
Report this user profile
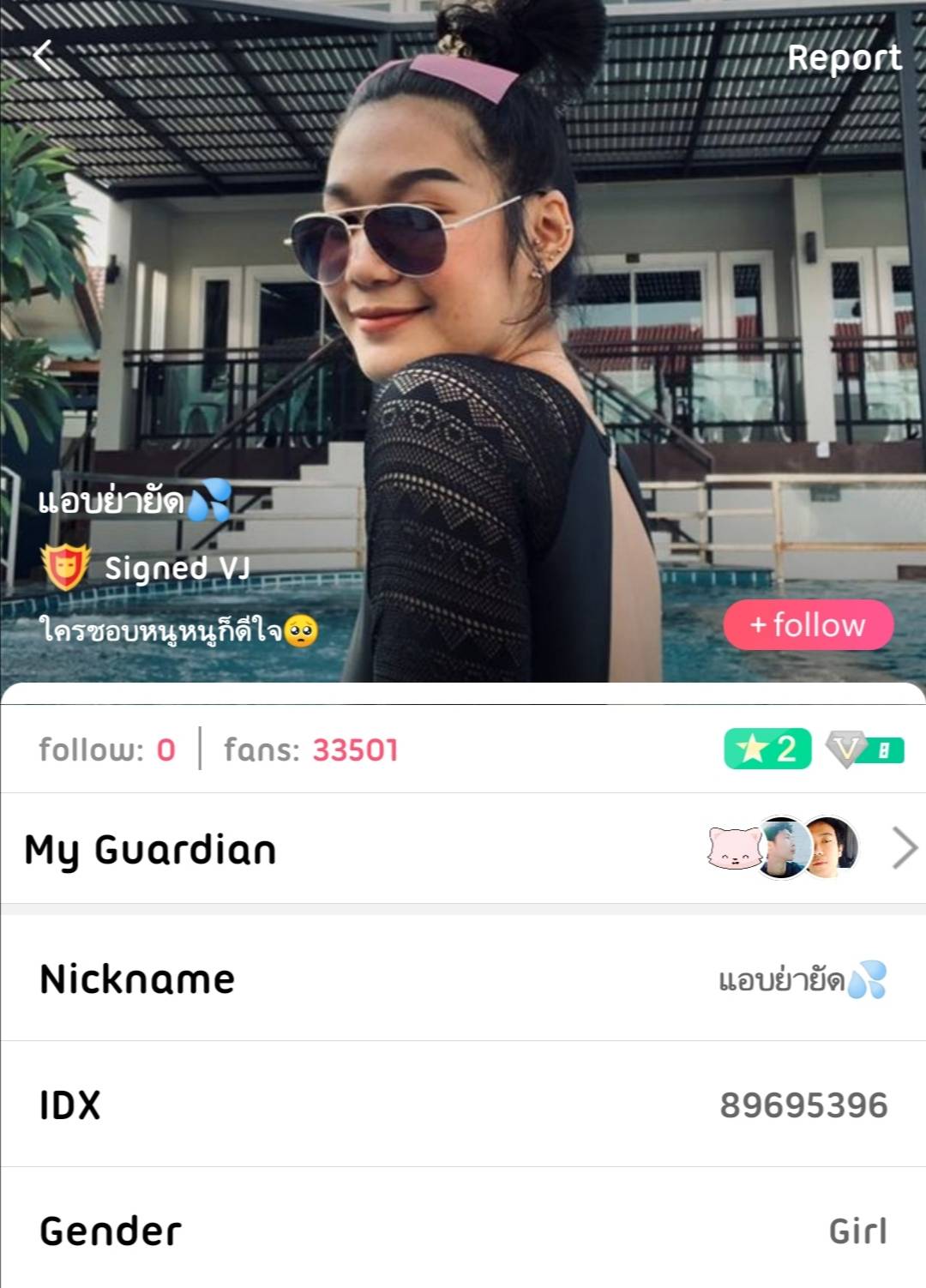coord(844,58)
